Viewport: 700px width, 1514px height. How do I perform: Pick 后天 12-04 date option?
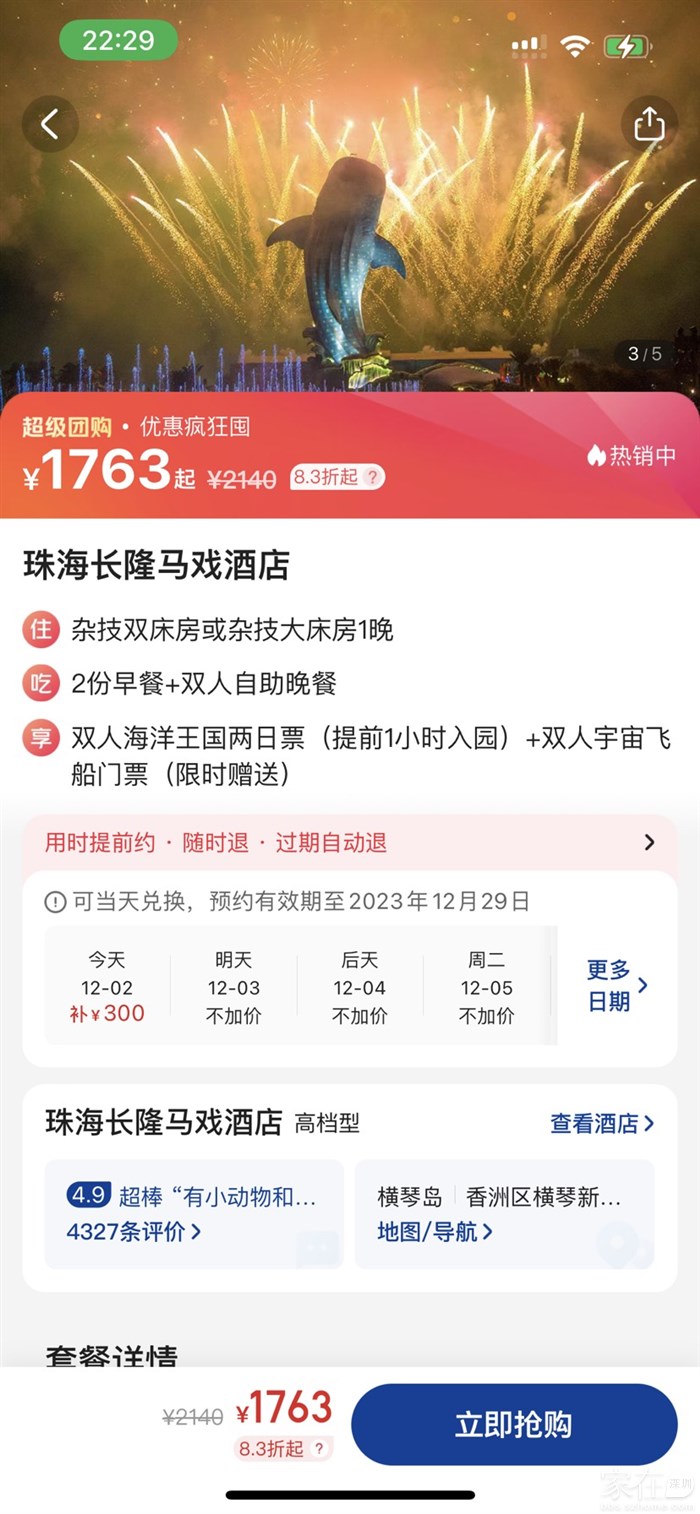360,987
